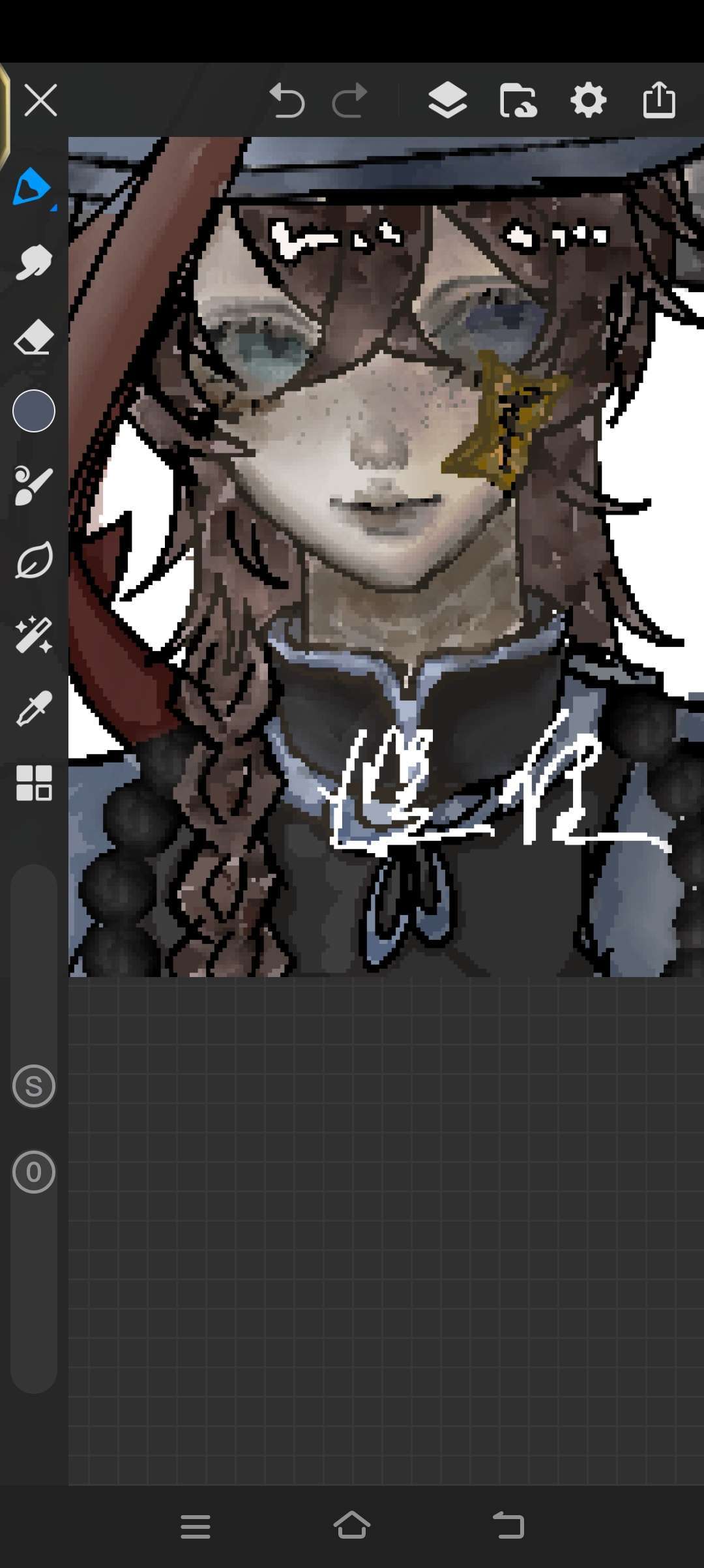Choose the paintbrush tool

tap(33, 486)
